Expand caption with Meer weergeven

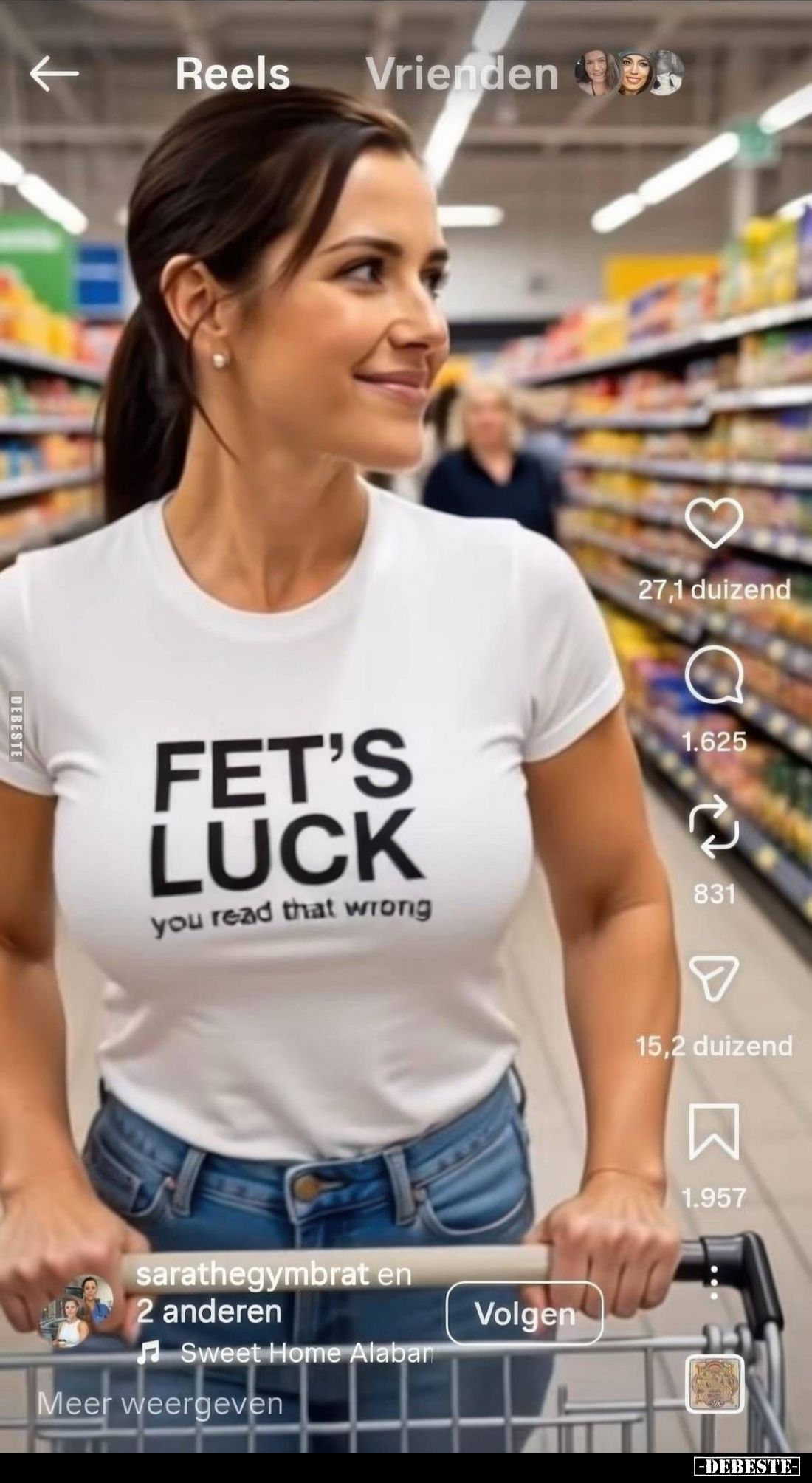(160, 1403)
